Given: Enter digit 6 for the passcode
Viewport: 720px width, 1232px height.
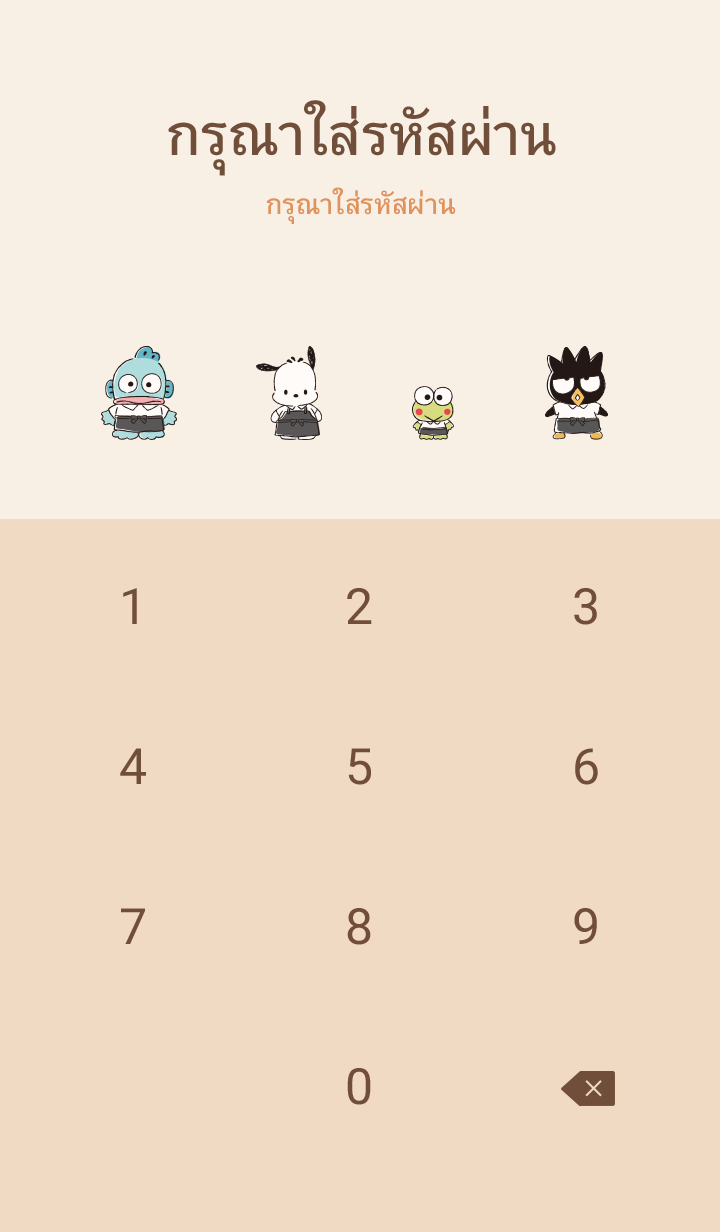Looking at the screenshot, I should 585,767.
